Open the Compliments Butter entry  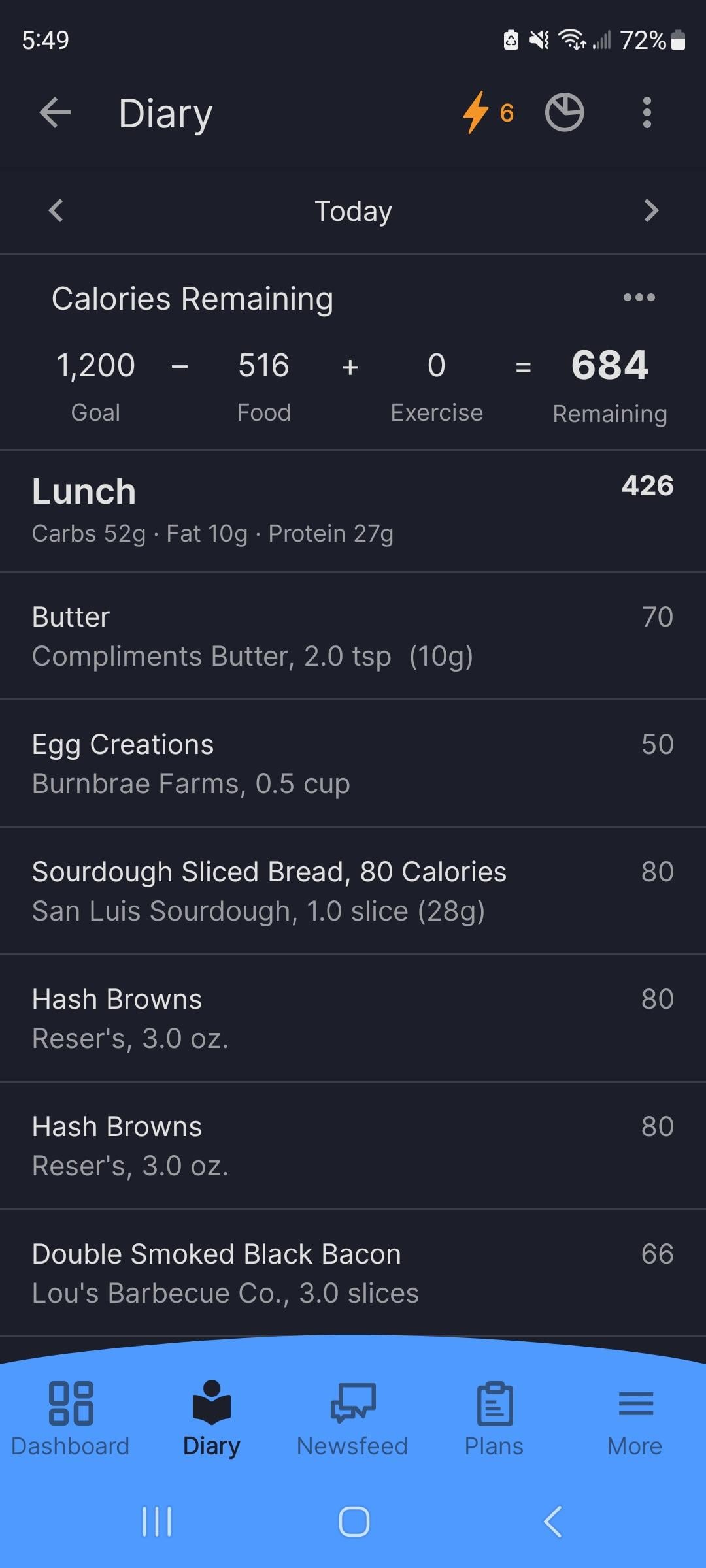point(353,636)
